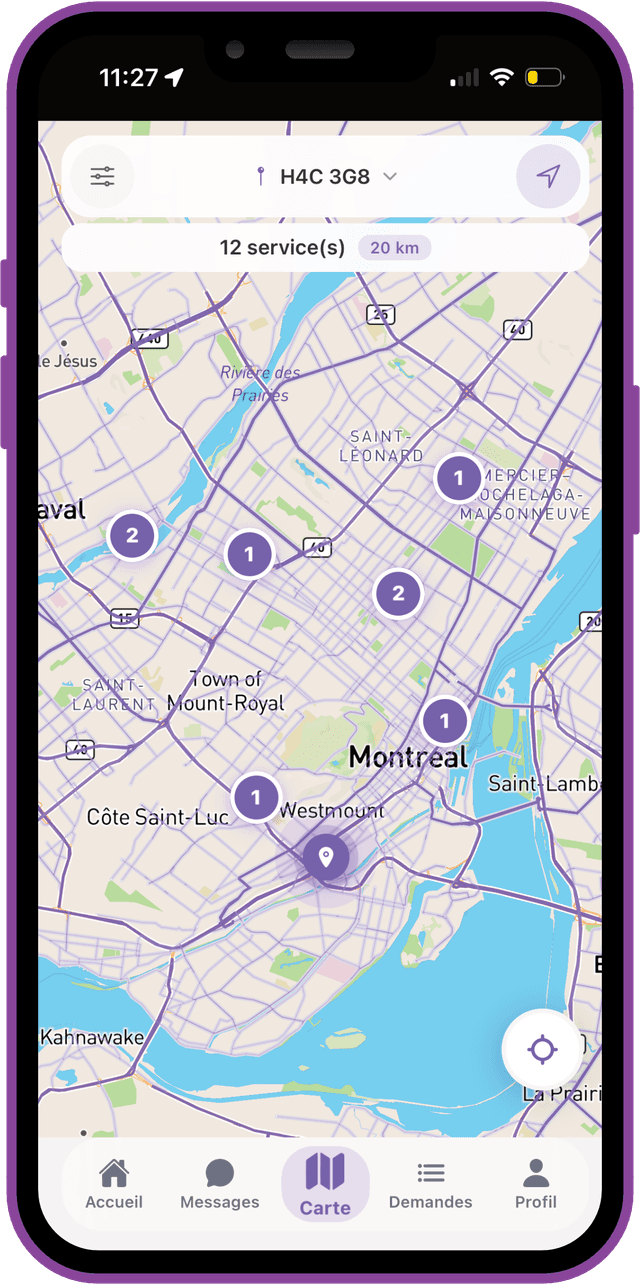Open the service marker near Côte Saint-Luc
The width and height of the screenshot is (640, 1285).
click(x=256, y=797)
